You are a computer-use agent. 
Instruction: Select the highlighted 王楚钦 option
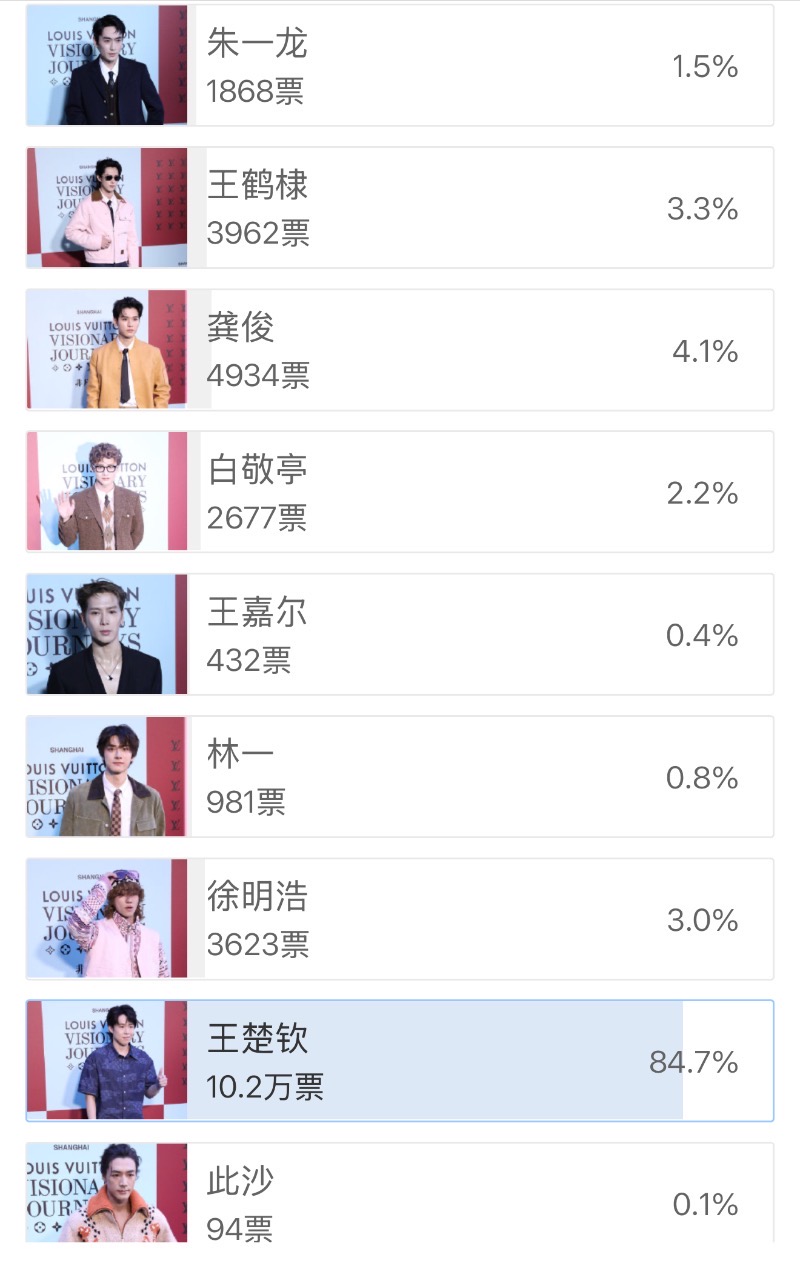pyautogui.click(x=400, y=1061)
